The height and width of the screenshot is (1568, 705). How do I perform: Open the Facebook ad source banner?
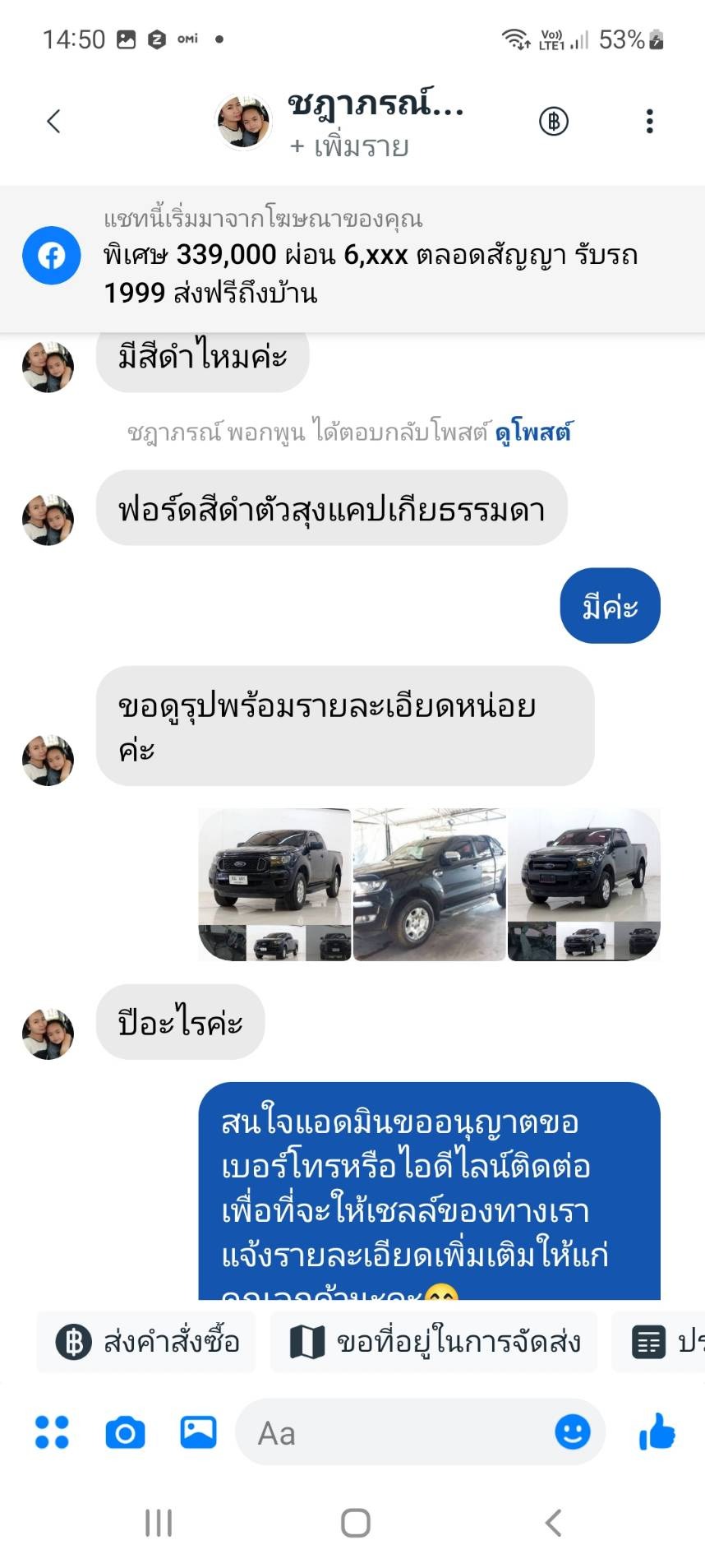(352, 259)
